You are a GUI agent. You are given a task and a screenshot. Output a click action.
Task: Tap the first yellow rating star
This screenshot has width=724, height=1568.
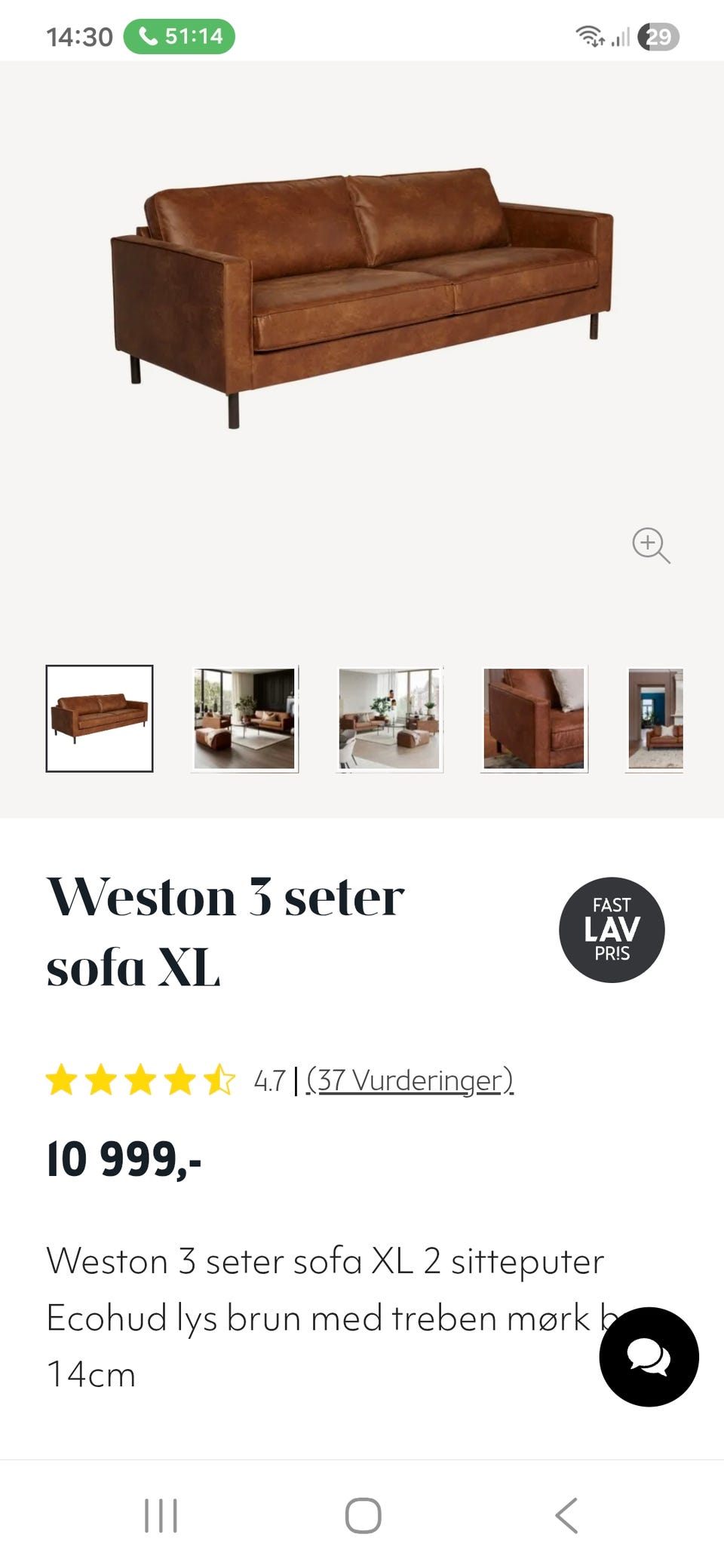click(64, 1081)
